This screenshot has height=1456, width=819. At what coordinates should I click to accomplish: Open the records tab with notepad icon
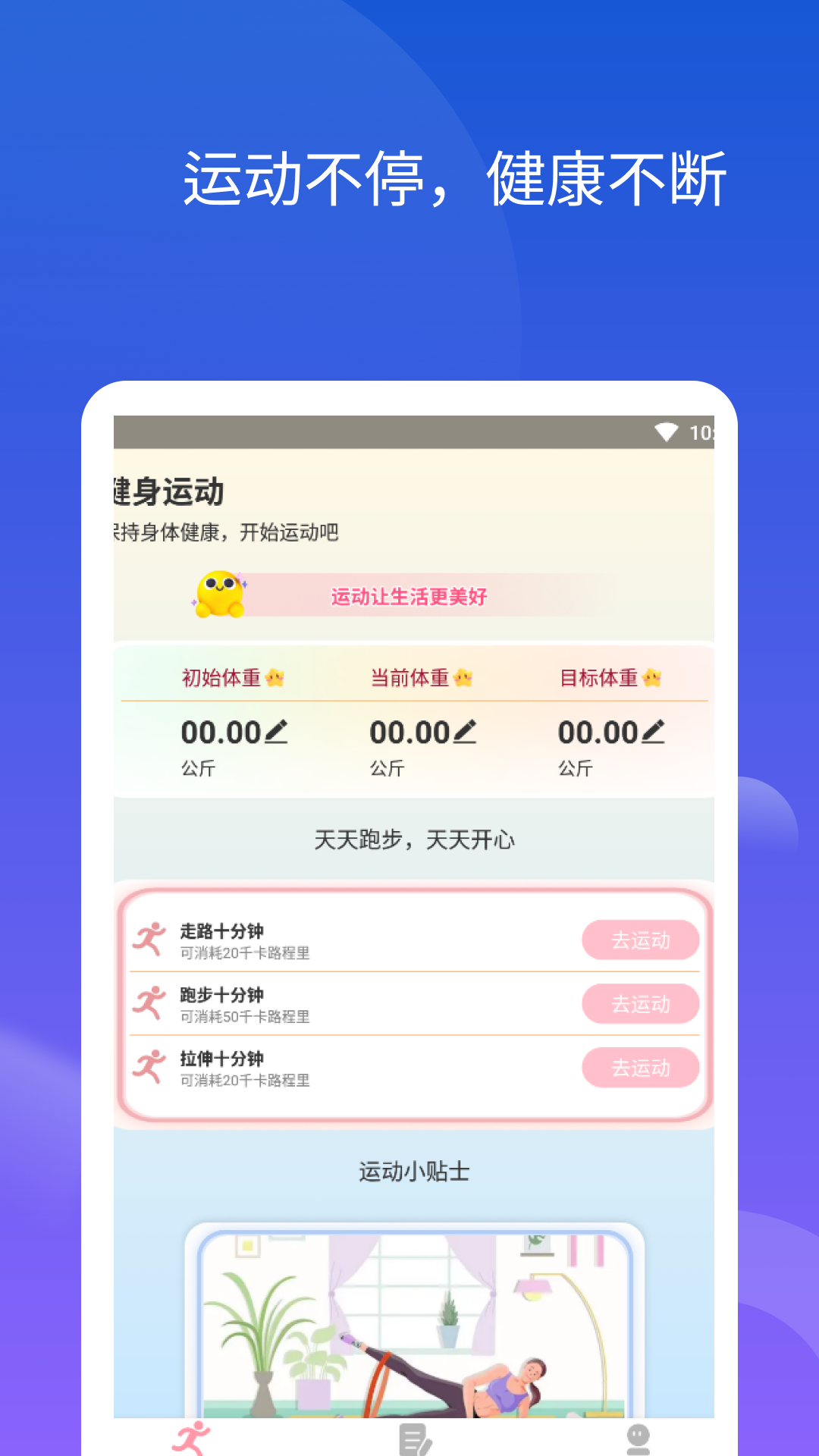tap(413, 1437)
